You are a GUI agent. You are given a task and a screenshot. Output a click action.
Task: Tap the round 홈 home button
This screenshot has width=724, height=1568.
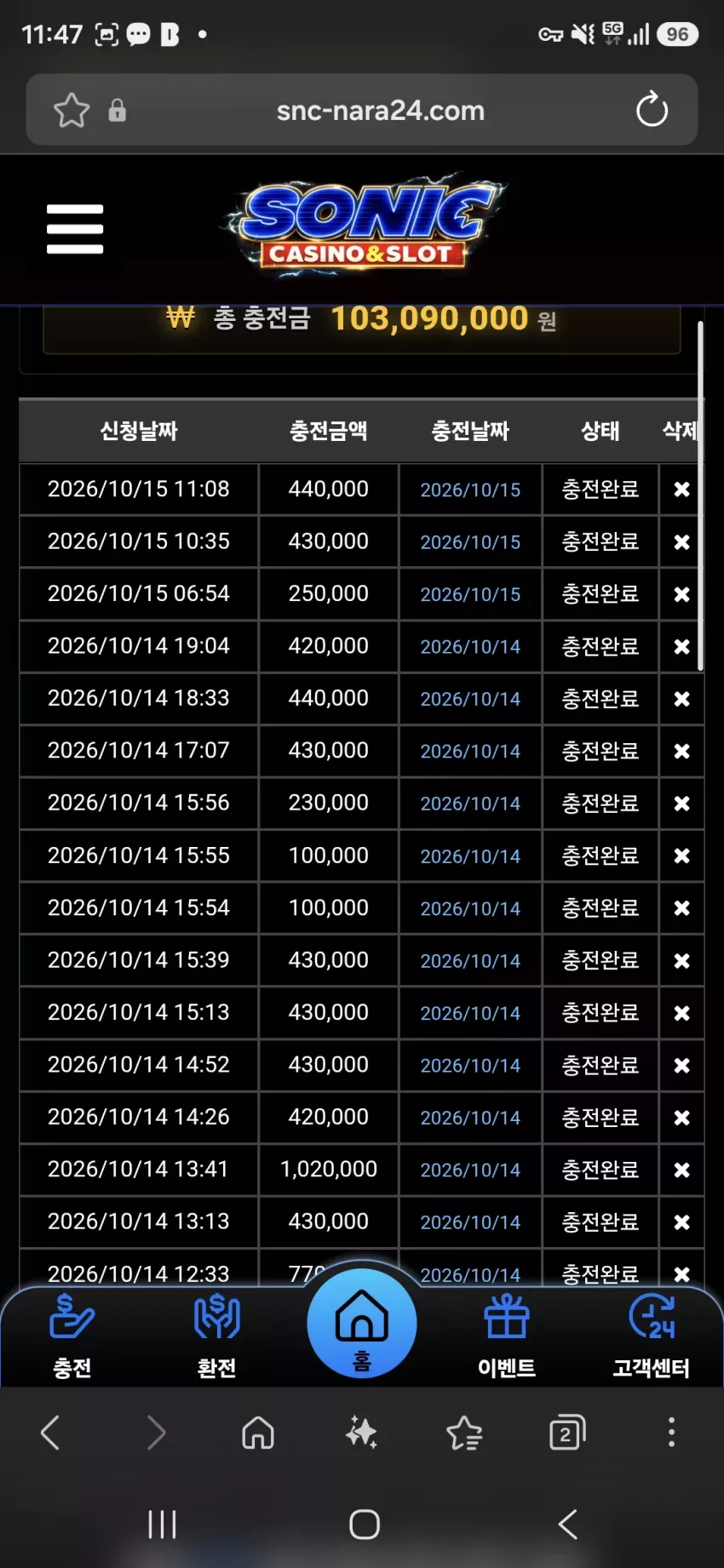pyautogui.click(x=362, y=1324)
